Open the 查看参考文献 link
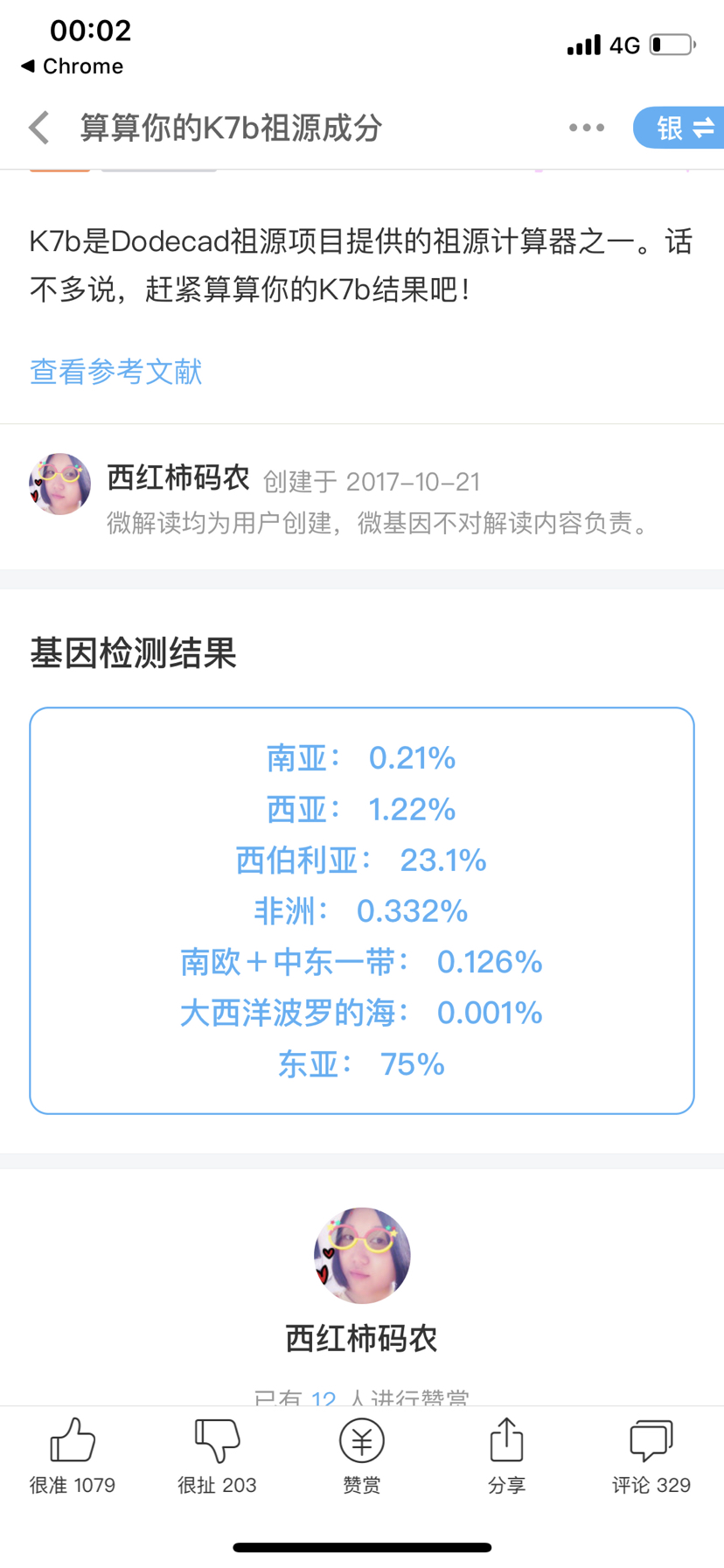The image size is (724, 1568). pos(115,372)
